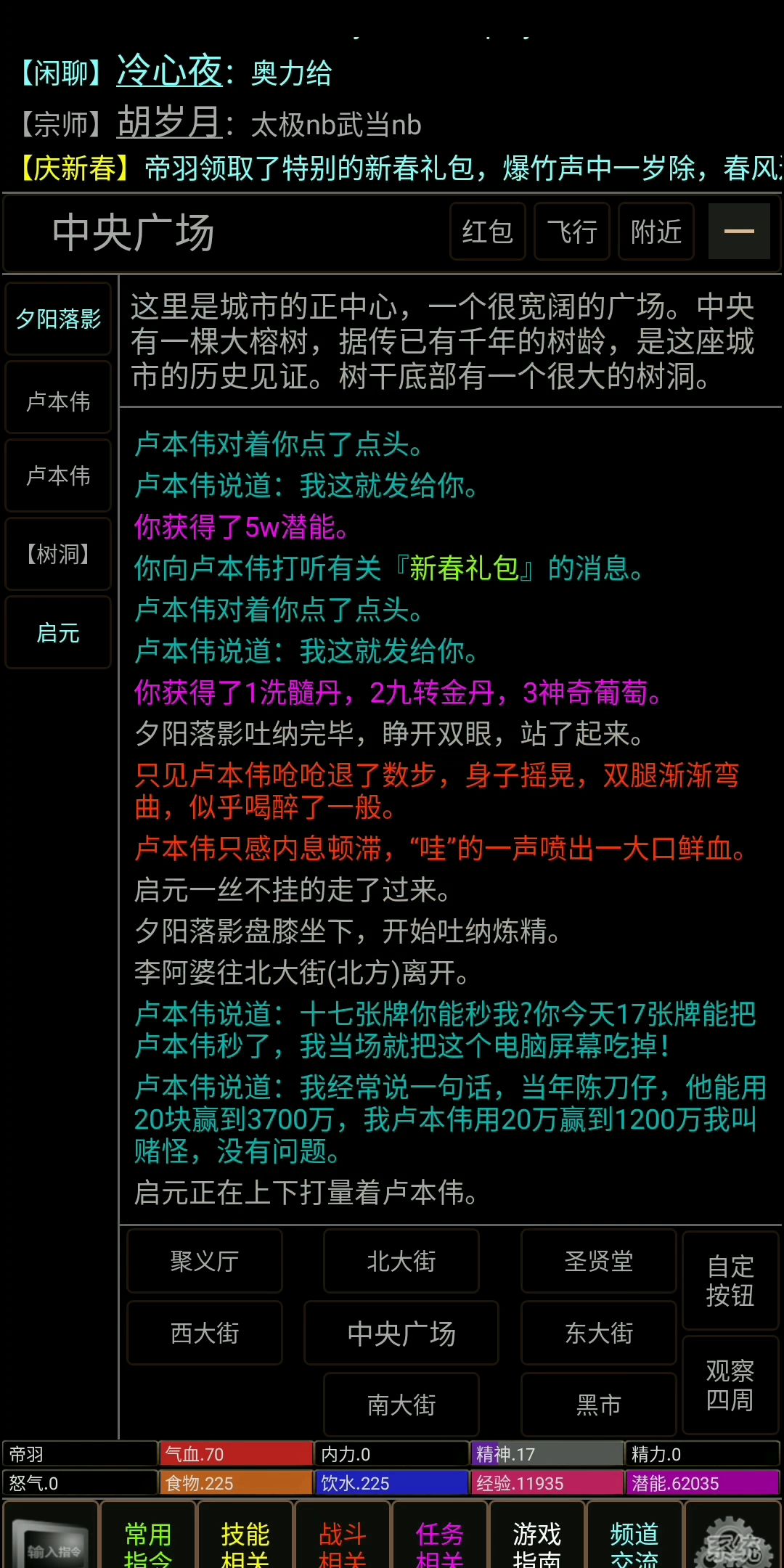Image resolution: width=784 pixels, height=1568 pixels.
Task: Collapse panel with the minus button
Action: pyautogui.click(x=739, y=232)
